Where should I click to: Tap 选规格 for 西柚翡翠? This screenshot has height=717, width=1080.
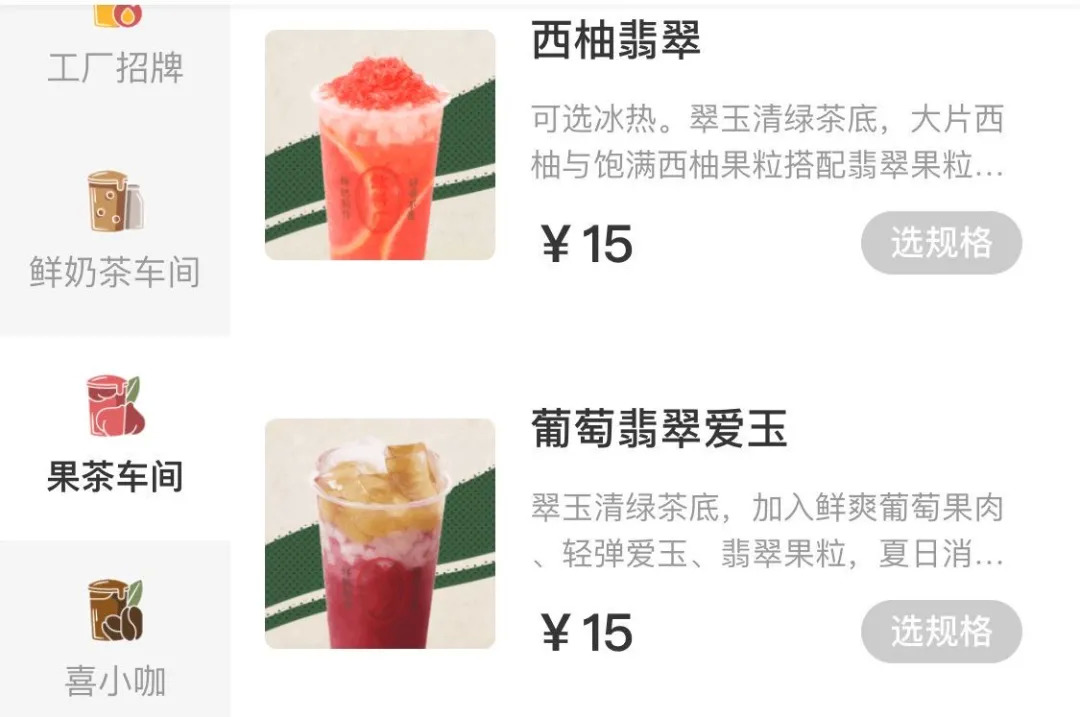pyautogui.click(x=941, y=242)
